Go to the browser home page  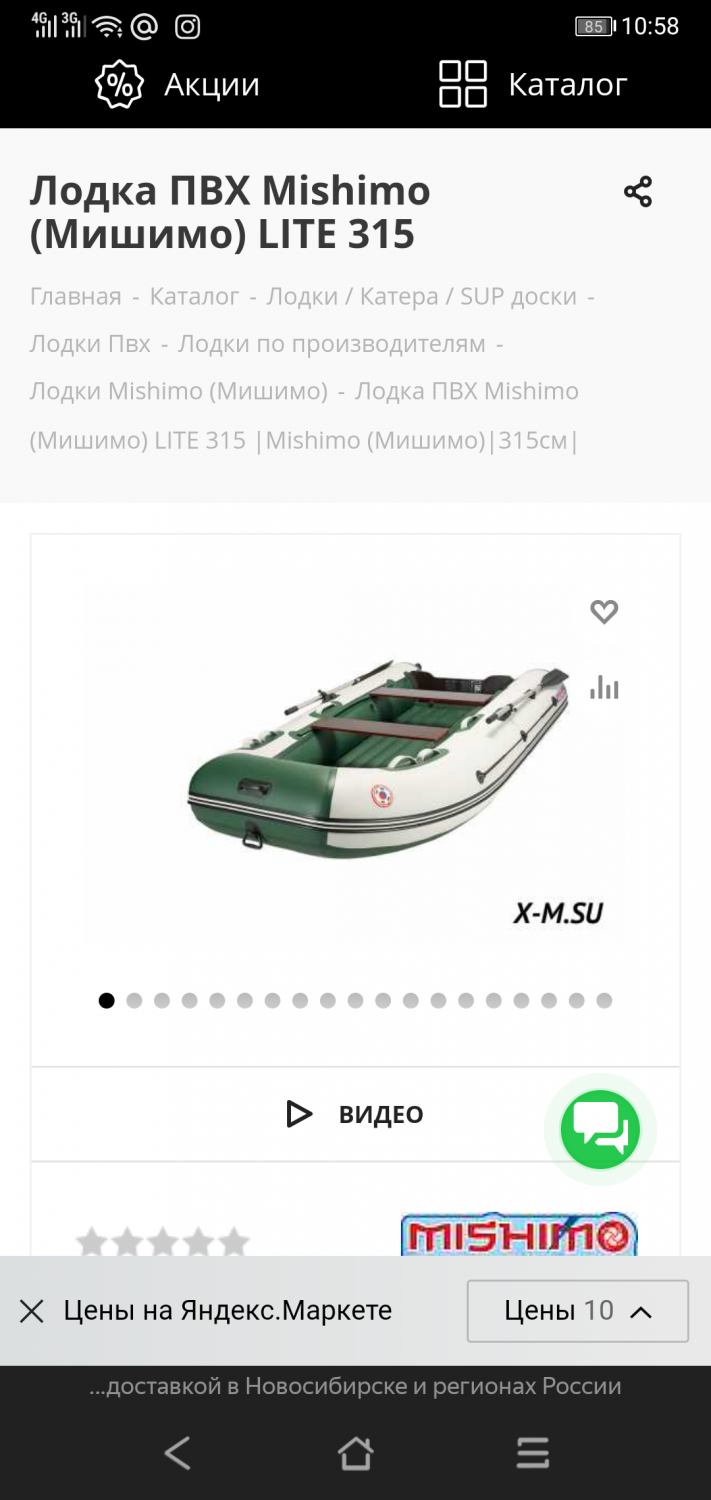[x=355, y=1453]
